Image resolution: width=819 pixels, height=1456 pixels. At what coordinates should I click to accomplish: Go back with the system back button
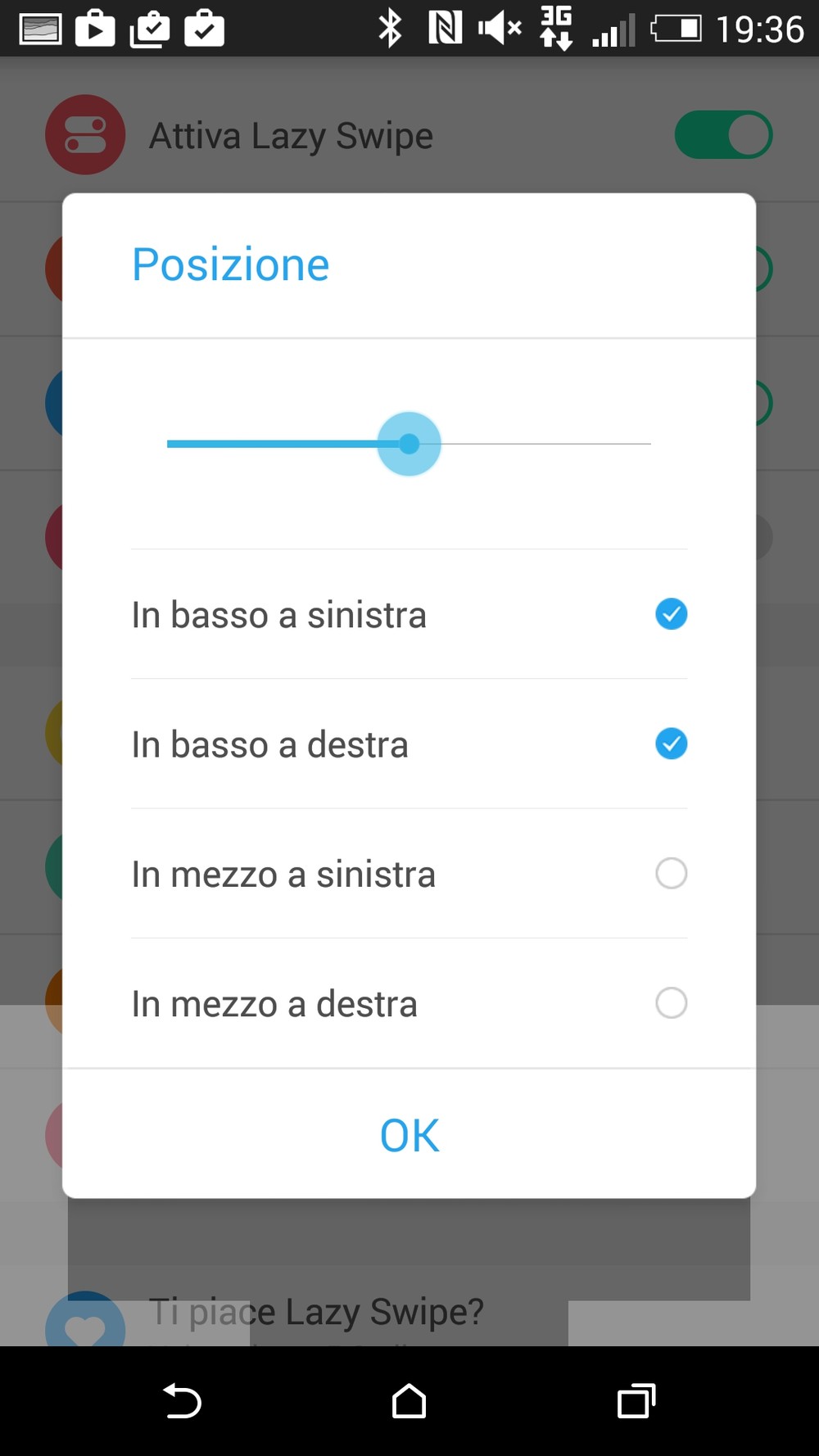click(x=182, y=1400)
